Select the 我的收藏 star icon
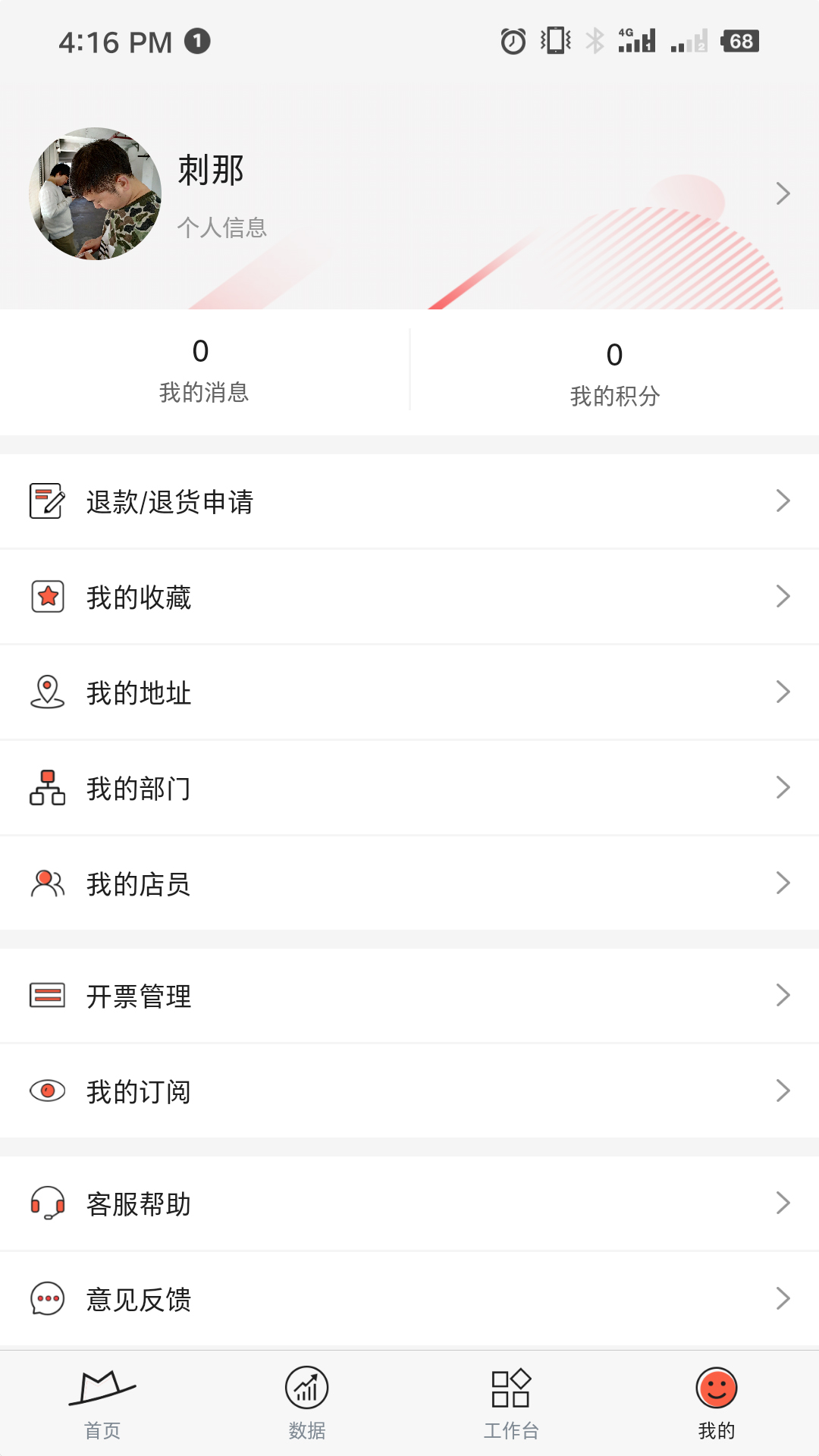Image resolution: width=819 pixels, height=1456 pixels. click(x=47, y=597)
